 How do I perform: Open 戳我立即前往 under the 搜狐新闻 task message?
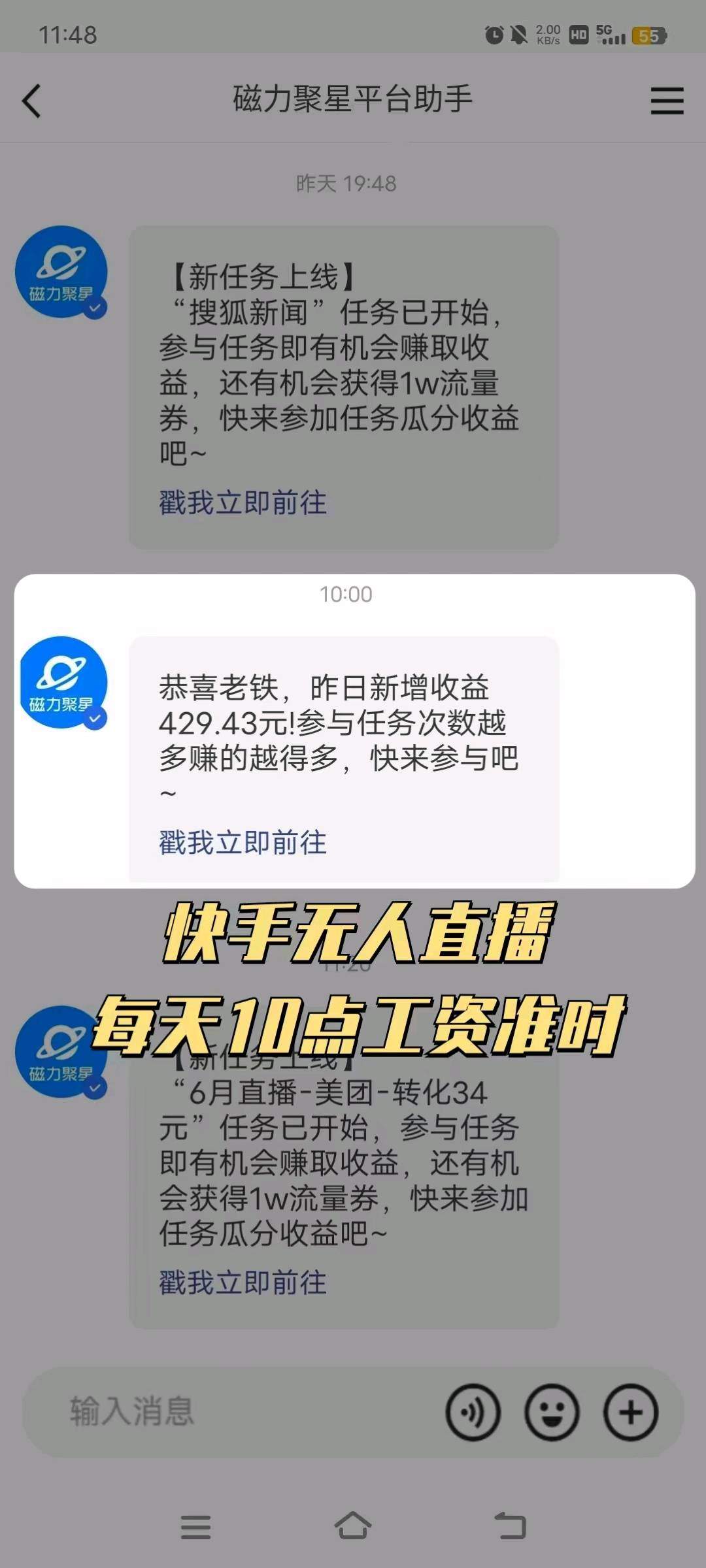coord(243,503)
